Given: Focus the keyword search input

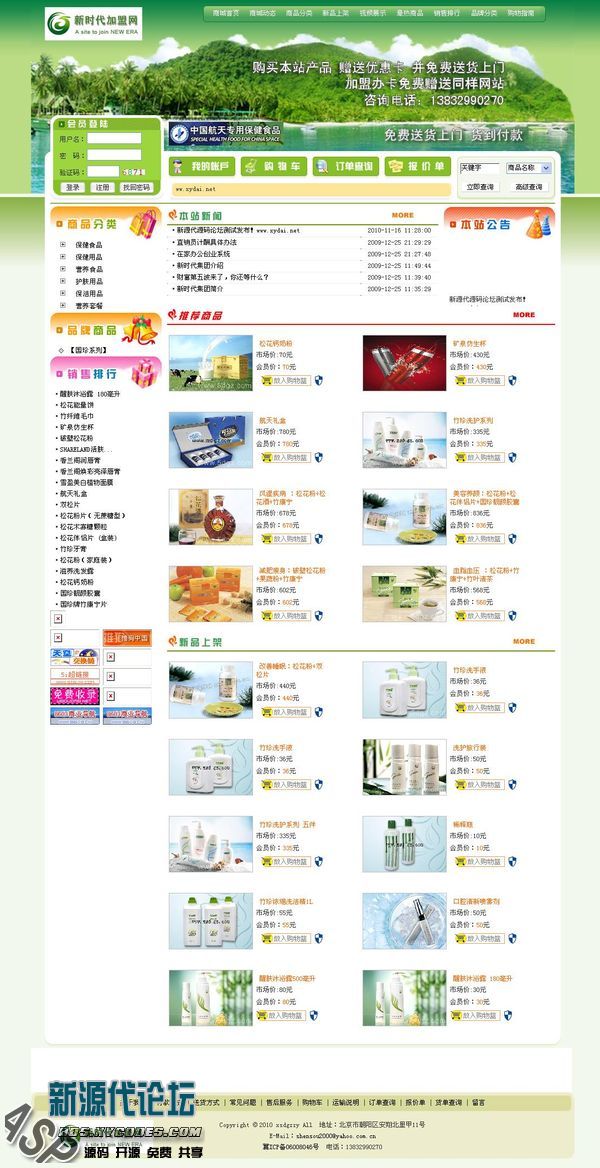Looking at the screenshot, I should [478, 167].
